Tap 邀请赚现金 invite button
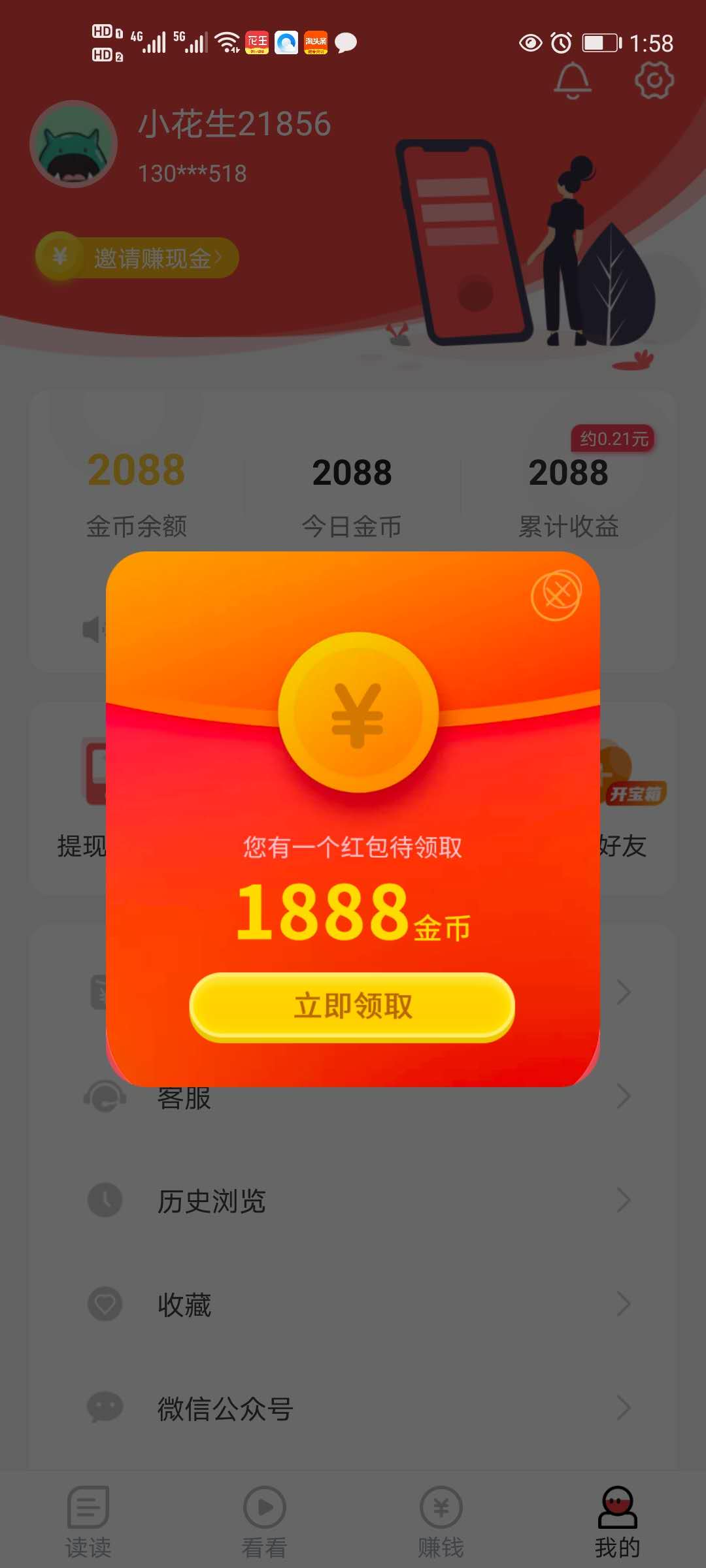Image resolution: width=706 pixels, height=1568 pixels. (x=137, y=258)
